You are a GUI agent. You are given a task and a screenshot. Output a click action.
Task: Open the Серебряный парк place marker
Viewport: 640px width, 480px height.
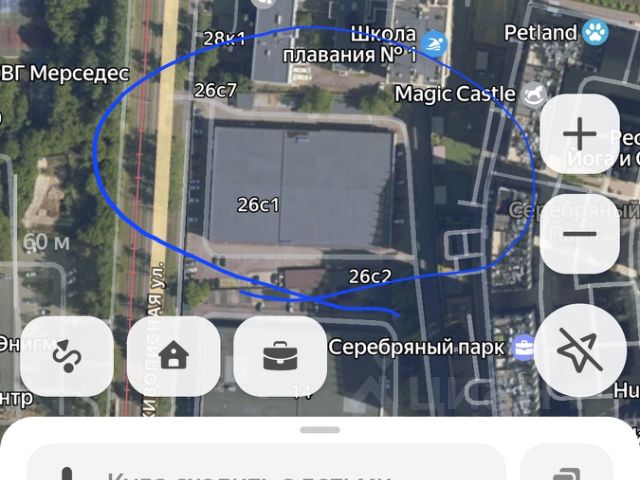pyautogui.click(x=521, y=347)
